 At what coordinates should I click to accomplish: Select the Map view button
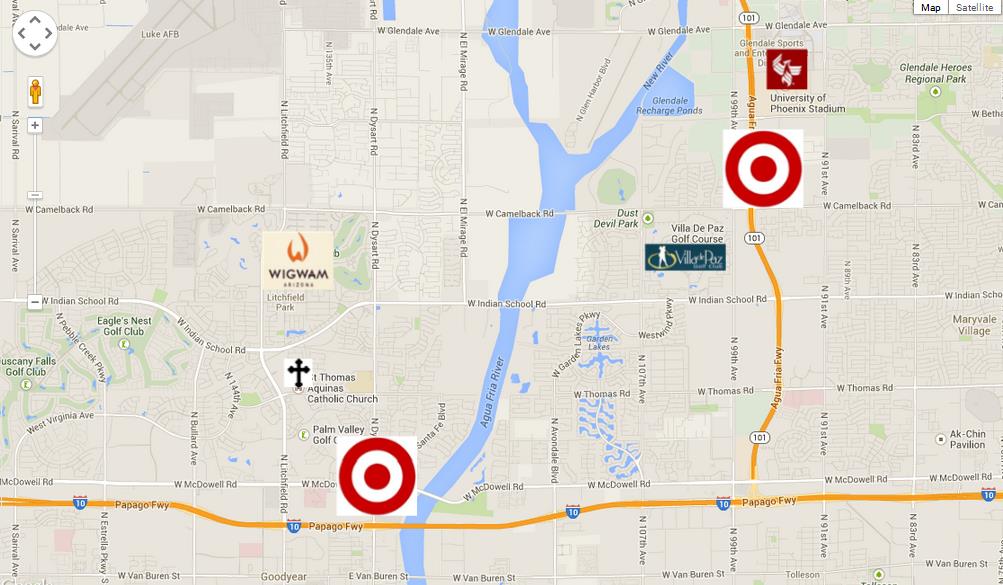(x=931, y=8)
